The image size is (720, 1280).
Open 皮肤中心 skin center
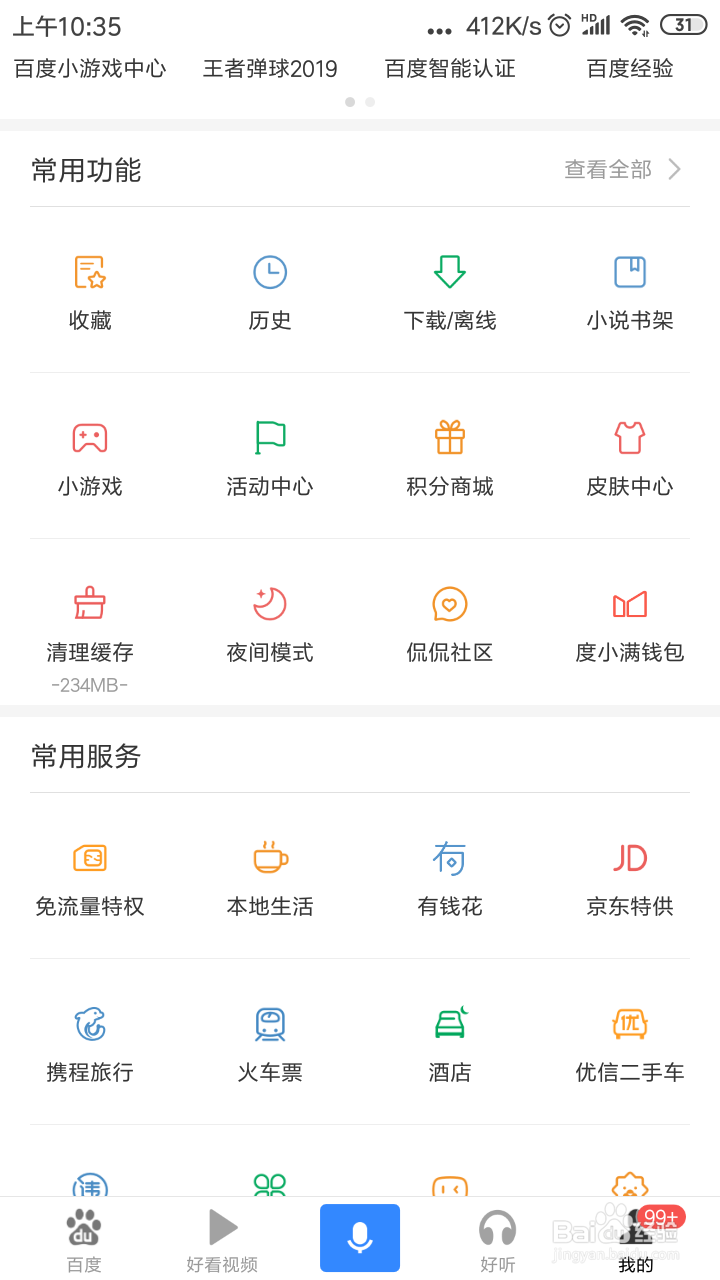pyautogui.click(x=630, y=458)
